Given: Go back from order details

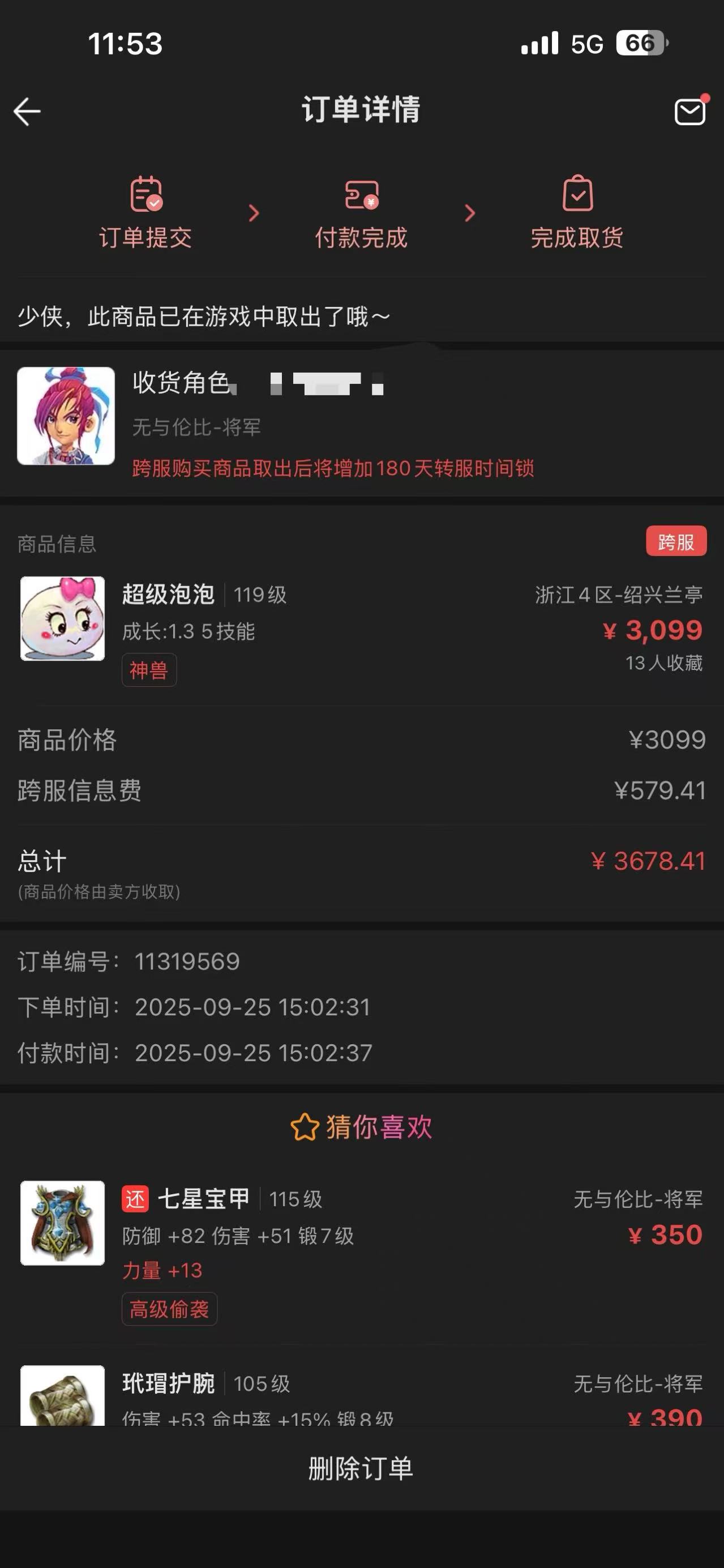Looking at the screenshot, I should tap(27, 112).
